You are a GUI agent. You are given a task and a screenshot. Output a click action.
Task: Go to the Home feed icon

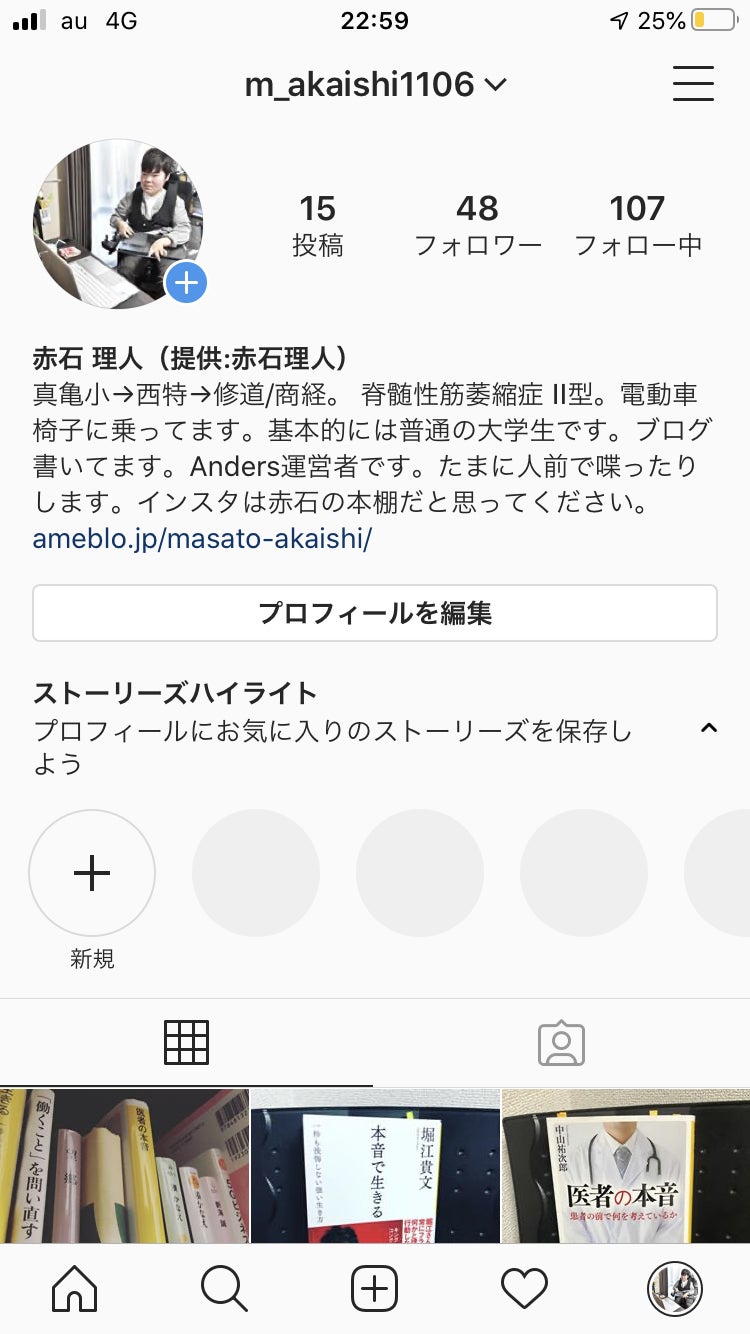pos(75,1289)
